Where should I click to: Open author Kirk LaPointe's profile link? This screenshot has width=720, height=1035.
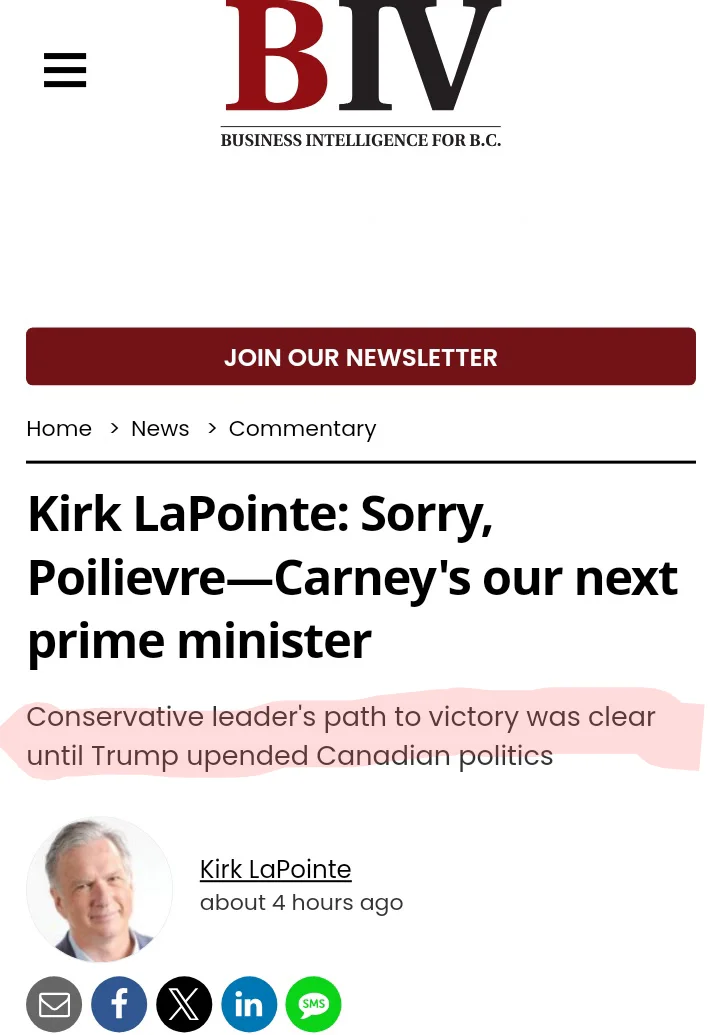tap(275, 869)
